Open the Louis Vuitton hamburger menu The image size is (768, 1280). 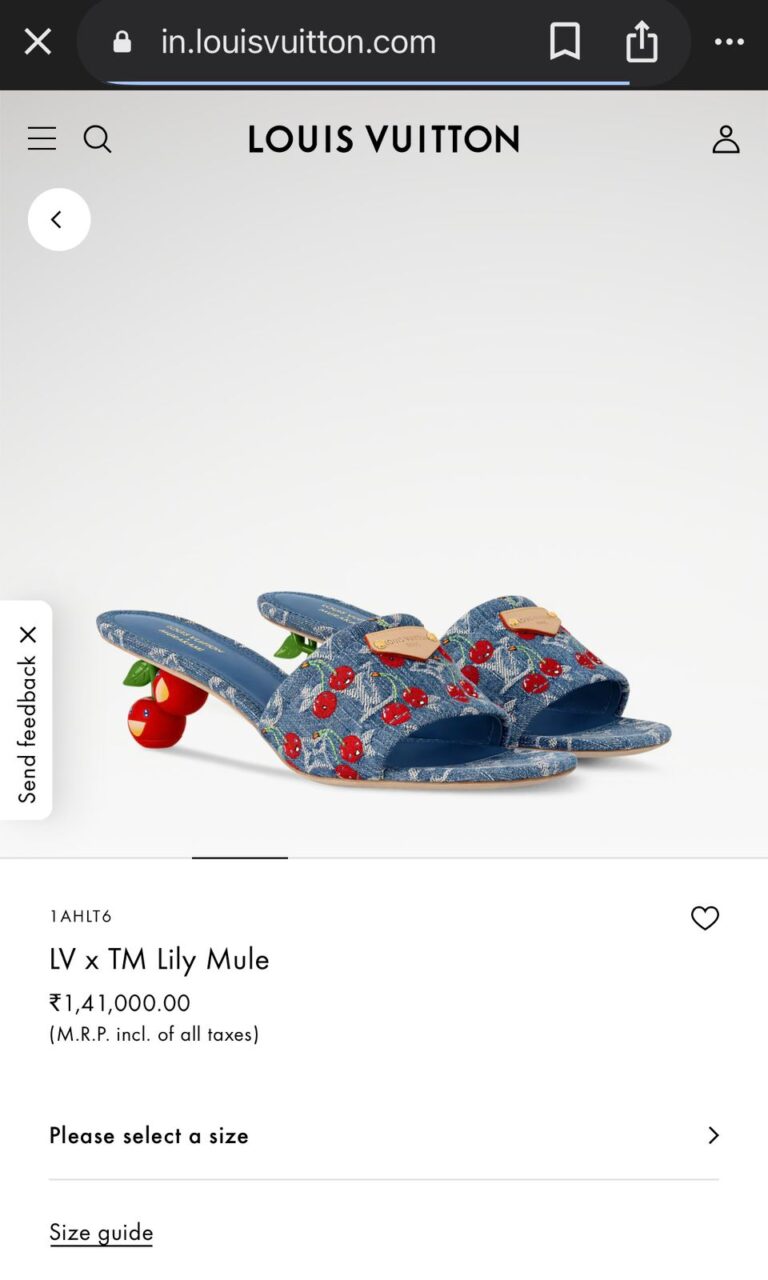click(41, 138)
